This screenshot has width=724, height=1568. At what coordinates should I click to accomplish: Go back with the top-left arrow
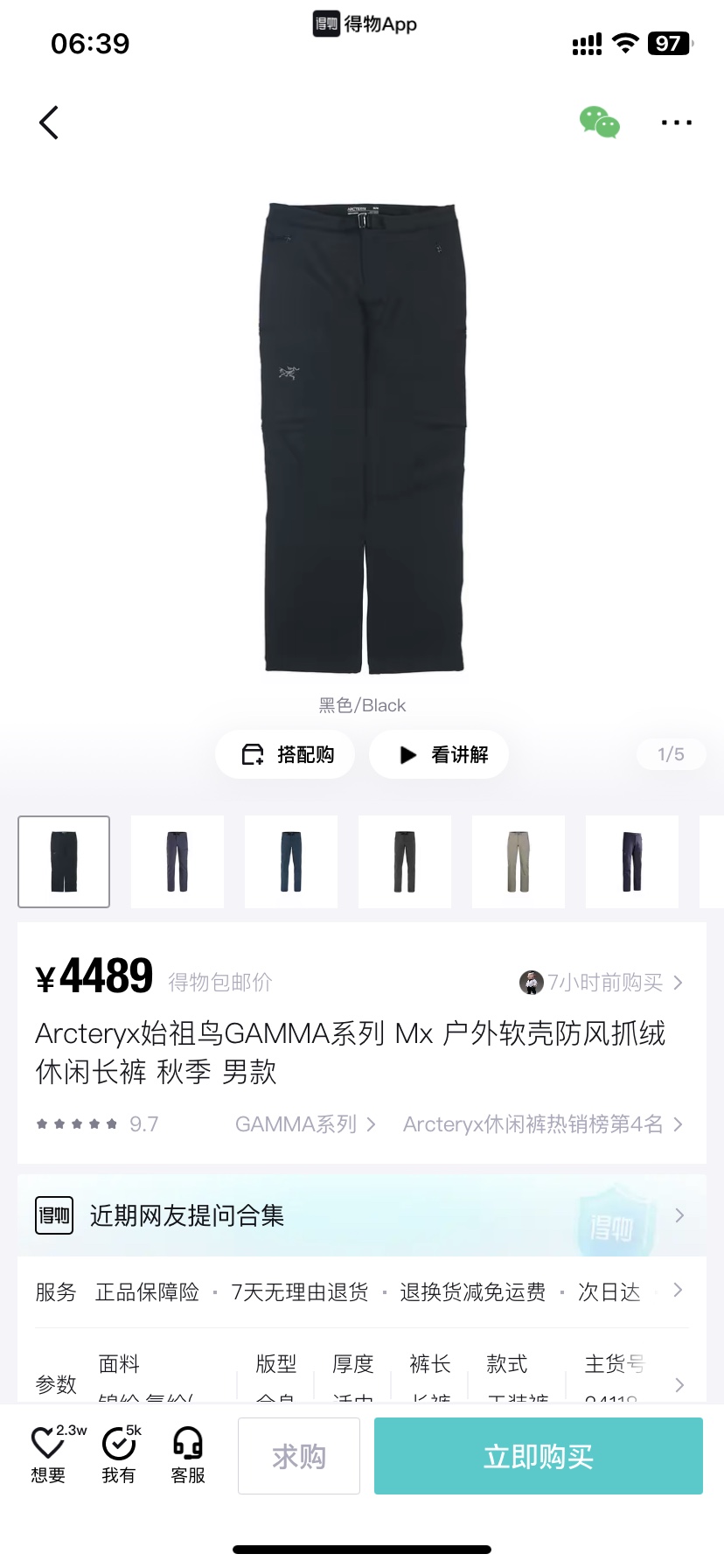click(x=49, y=122)
